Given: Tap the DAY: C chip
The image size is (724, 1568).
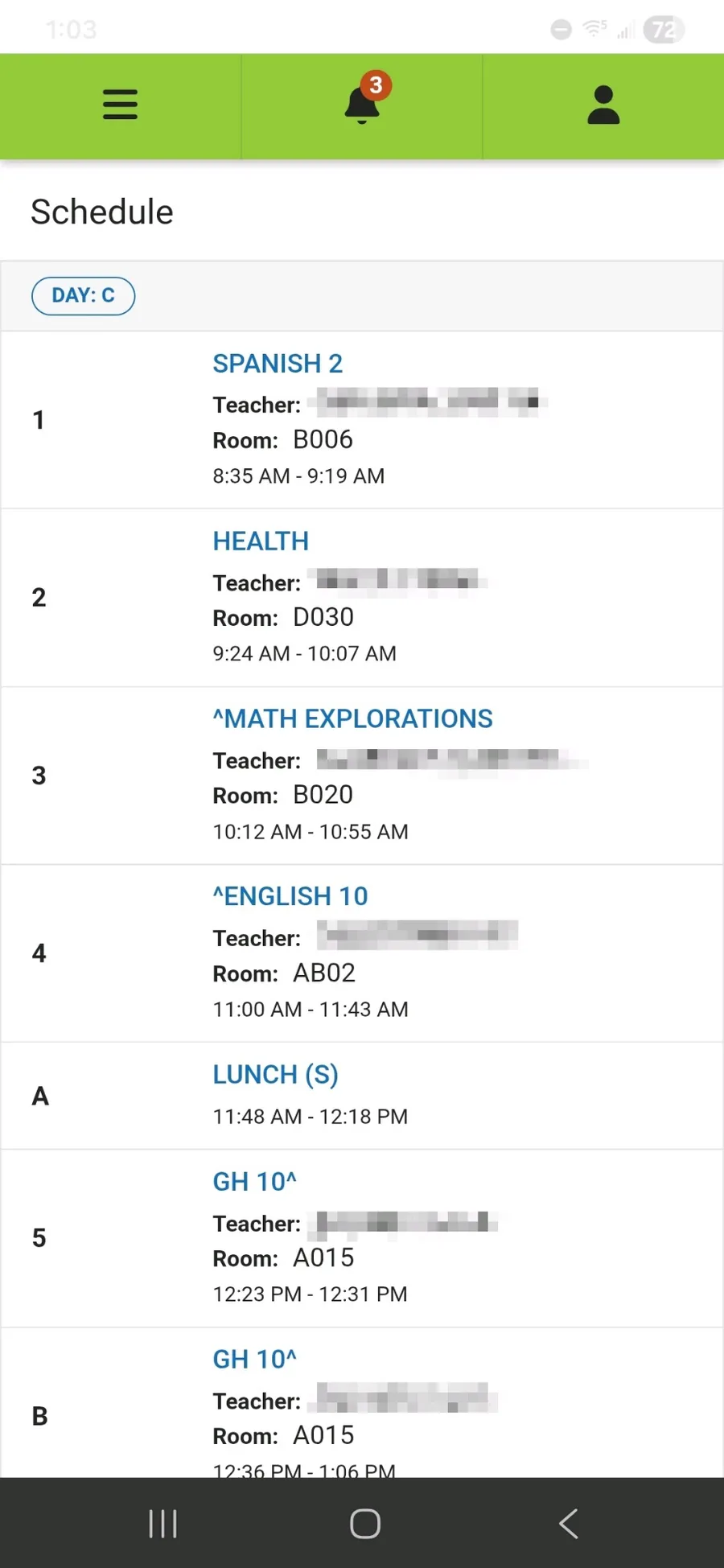Looking at the screenshot, I should pyautogui.click(x=83, y=295).
